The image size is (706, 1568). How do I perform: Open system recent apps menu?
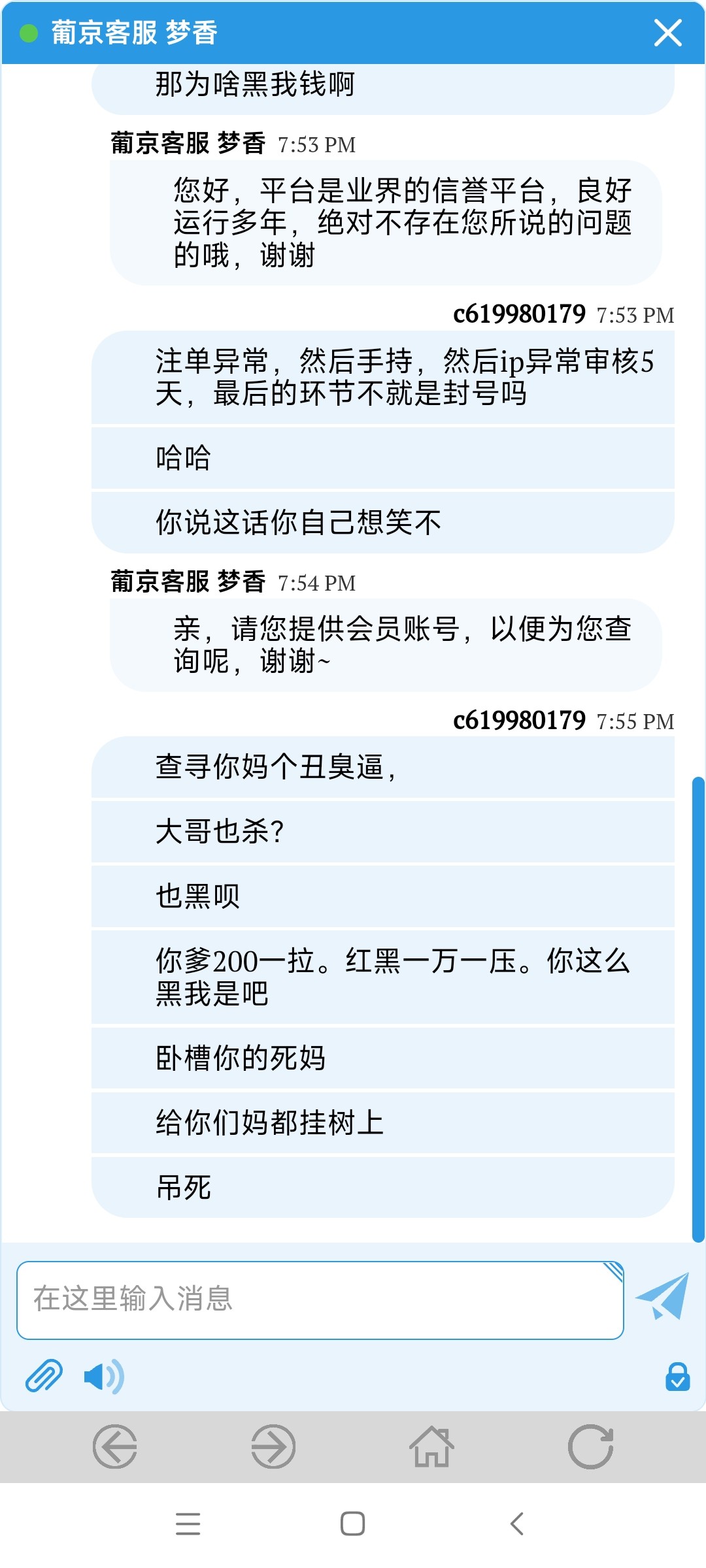188,1524
